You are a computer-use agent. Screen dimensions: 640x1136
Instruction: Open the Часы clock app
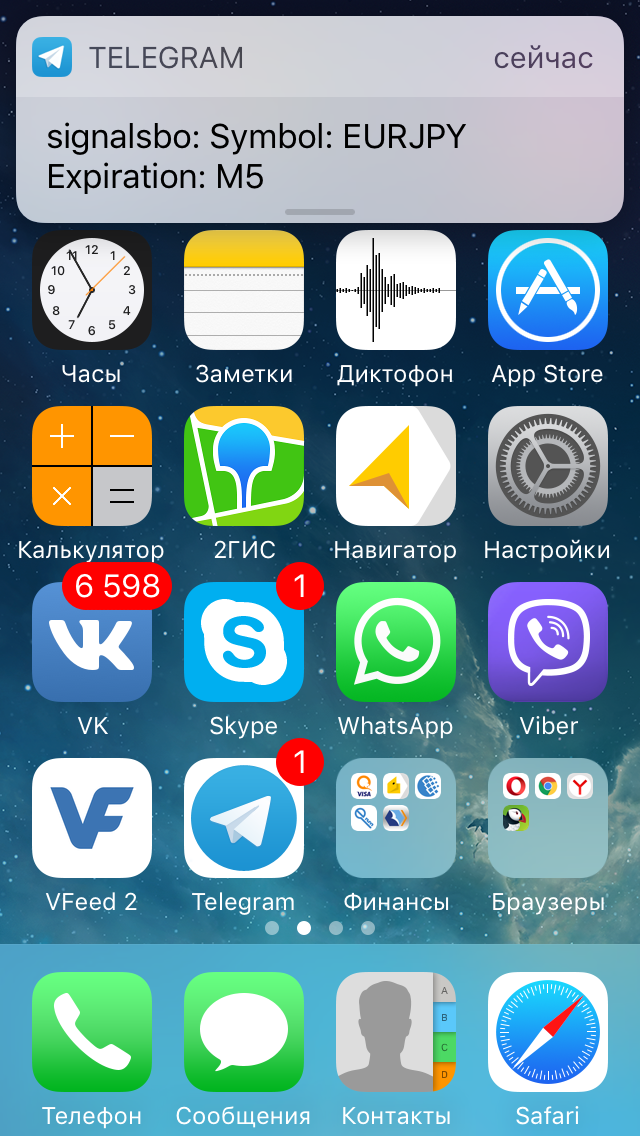tap(92, 290)
